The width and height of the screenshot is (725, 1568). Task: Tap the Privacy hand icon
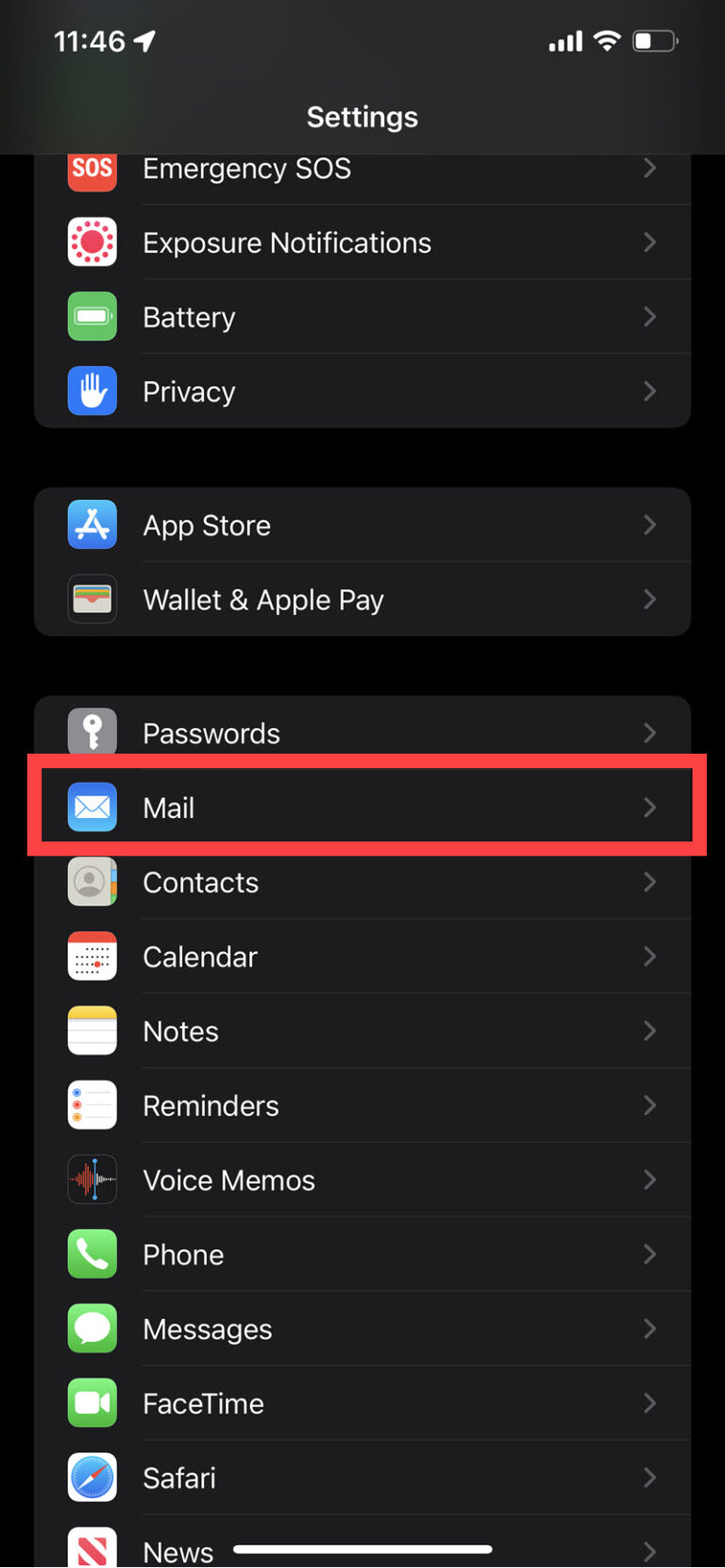[x=92, y=392]
